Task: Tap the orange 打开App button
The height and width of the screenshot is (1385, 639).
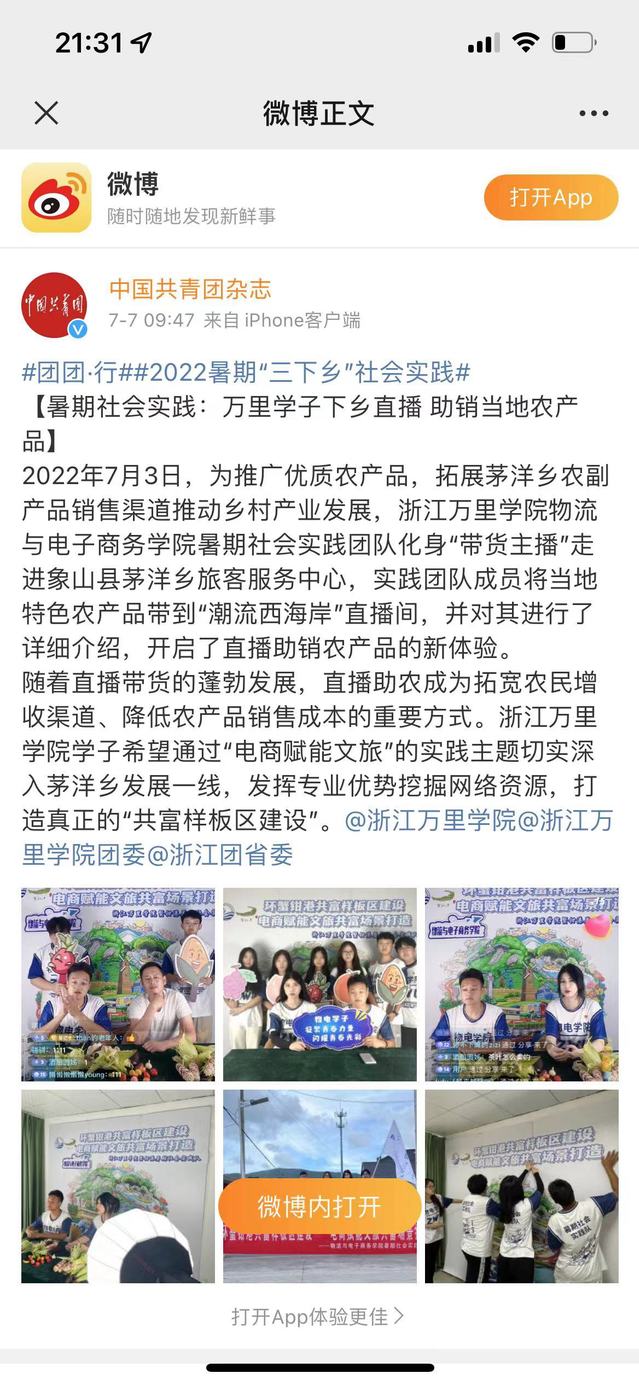Action: [x=550, y=198]
